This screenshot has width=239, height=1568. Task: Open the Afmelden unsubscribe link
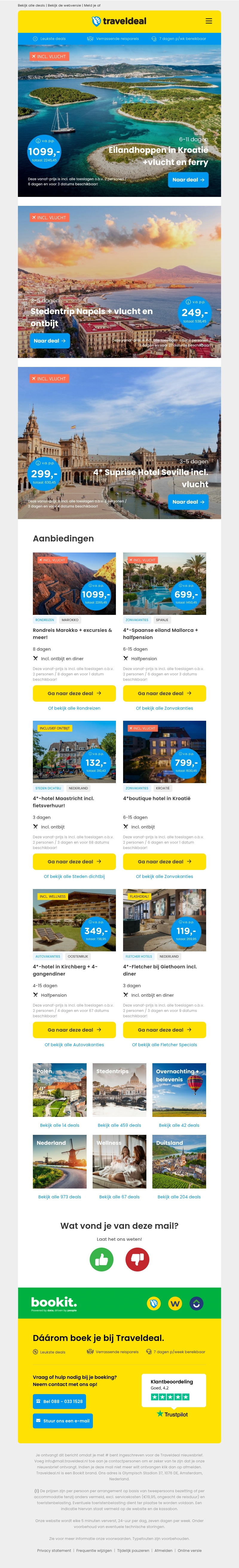point(163,1550)
